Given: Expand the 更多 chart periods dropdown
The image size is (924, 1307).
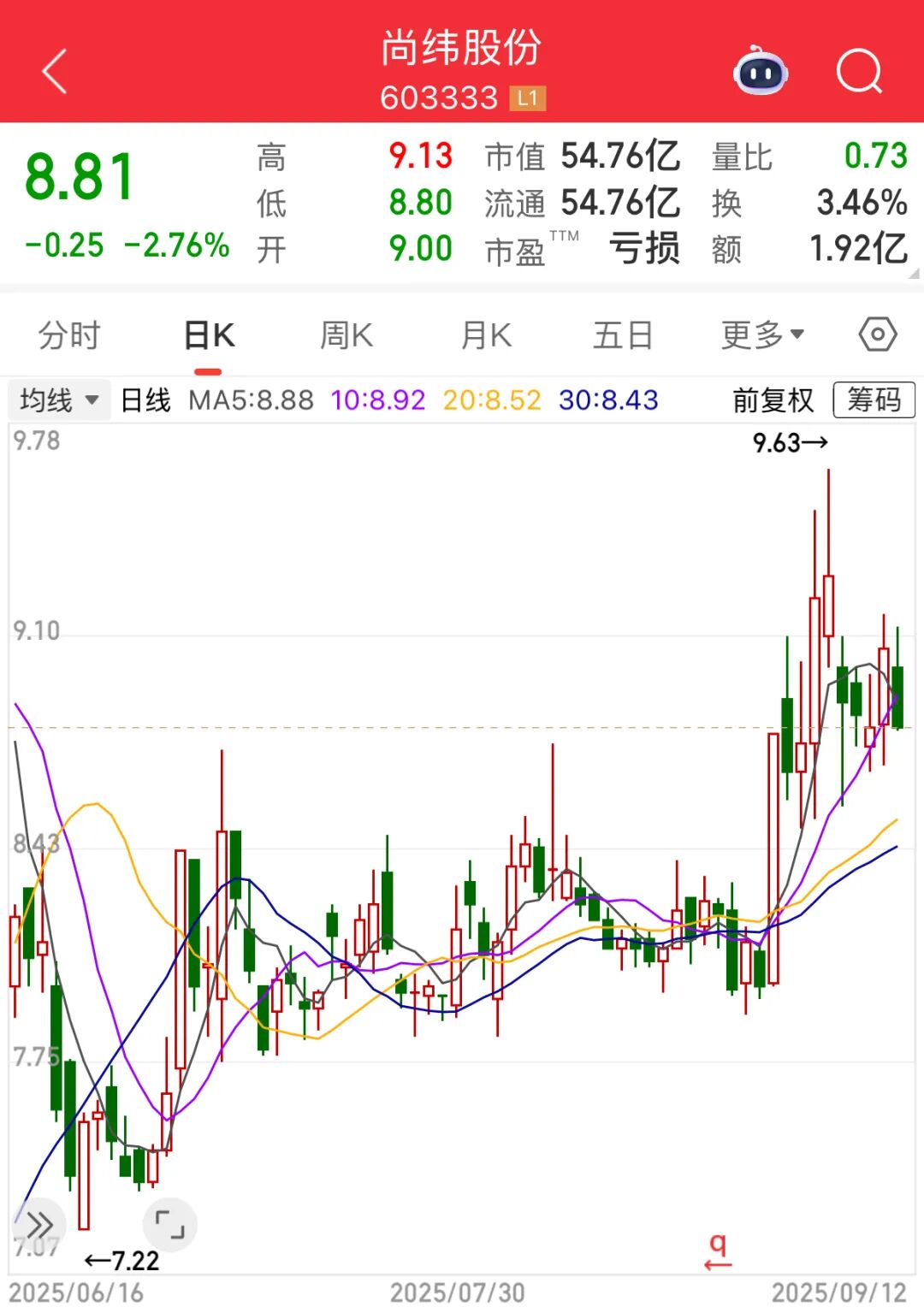Looking at the screenshot, I should (x=762, y=335).
